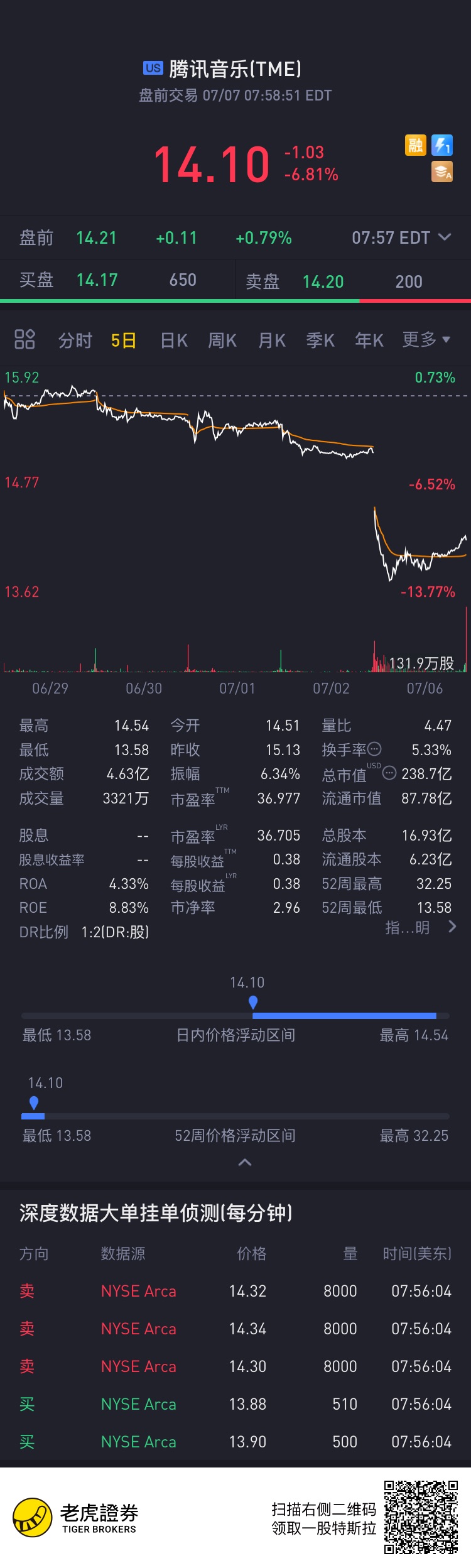Select the 季K chart tab
The image size is (471, 1568).
coord(320,340)
